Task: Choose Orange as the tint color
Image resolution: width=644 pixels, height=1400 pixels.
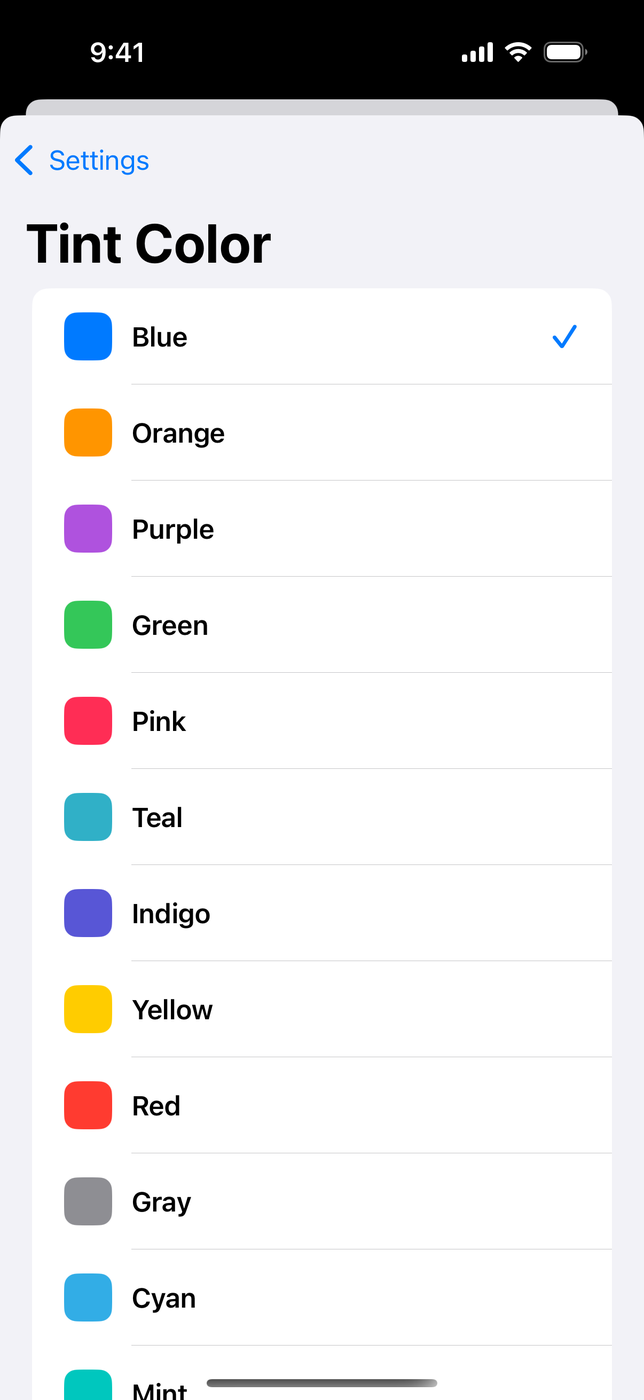Action: pos(322,433)
